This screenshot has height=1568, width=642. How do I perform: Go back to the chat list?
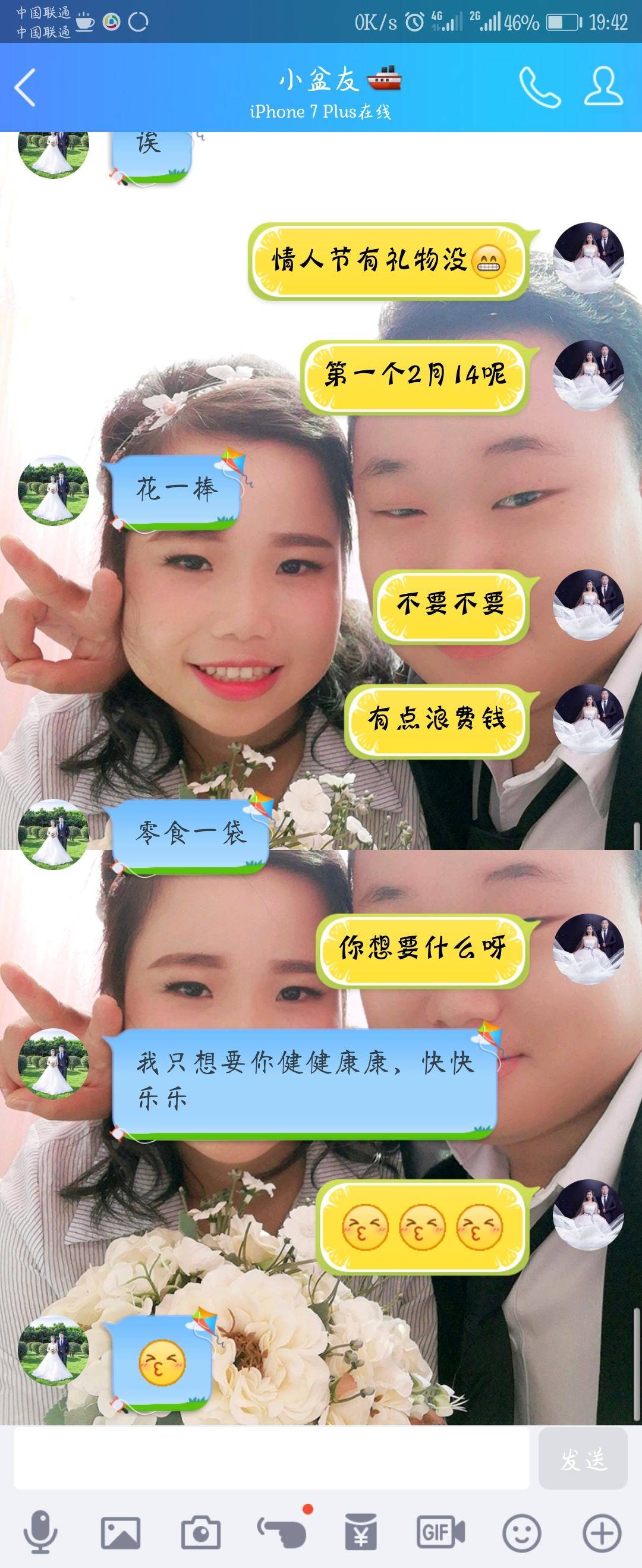pyautogui.click(x=26, y=87)
